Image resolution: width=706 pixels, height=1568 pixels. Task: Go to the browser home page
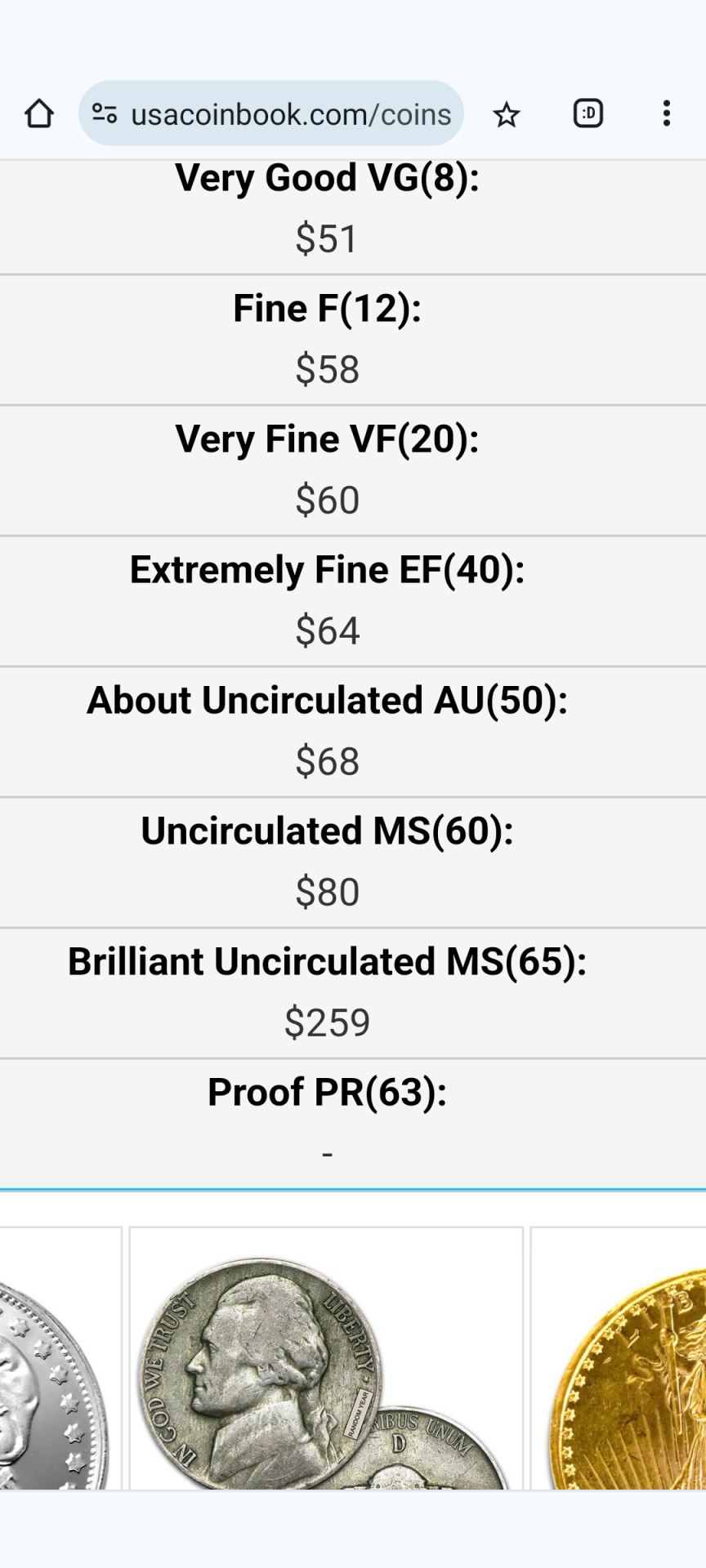pos(39,114)
